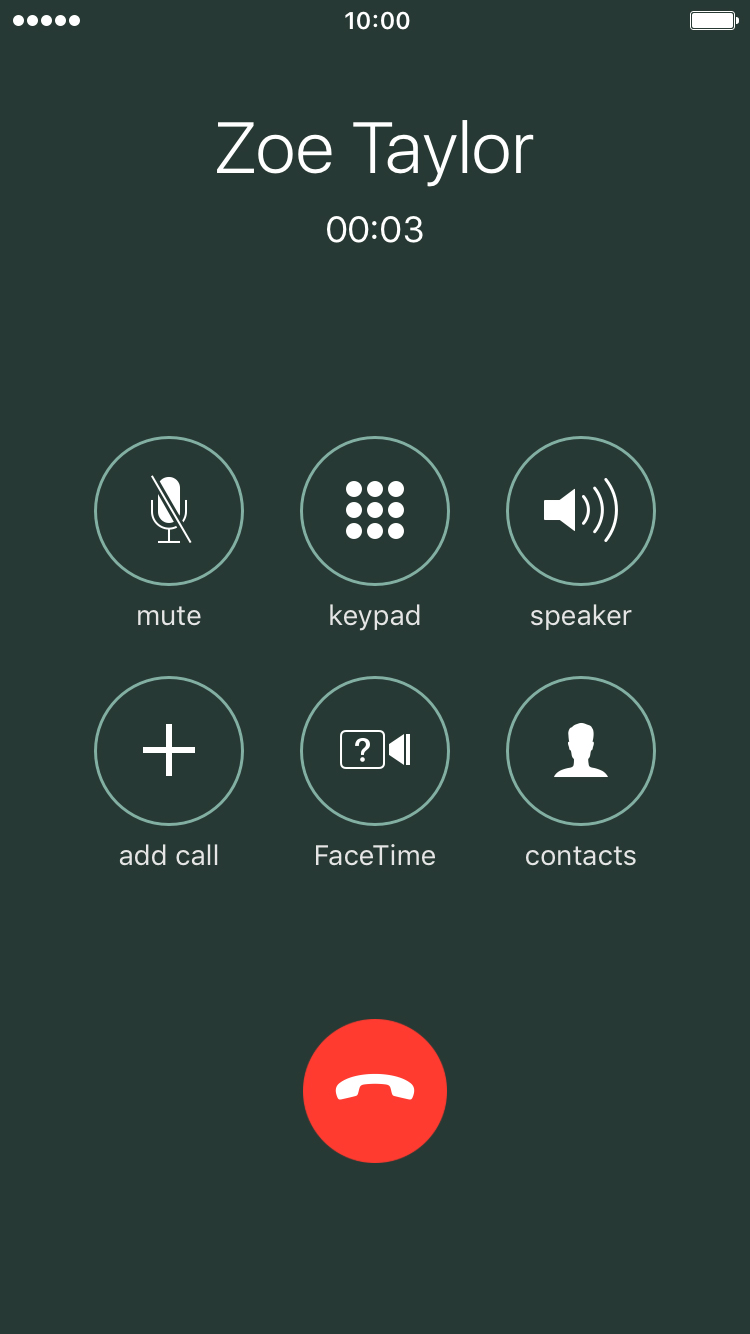
Task: Tap add call to add another person
Action: click(169, 751)
